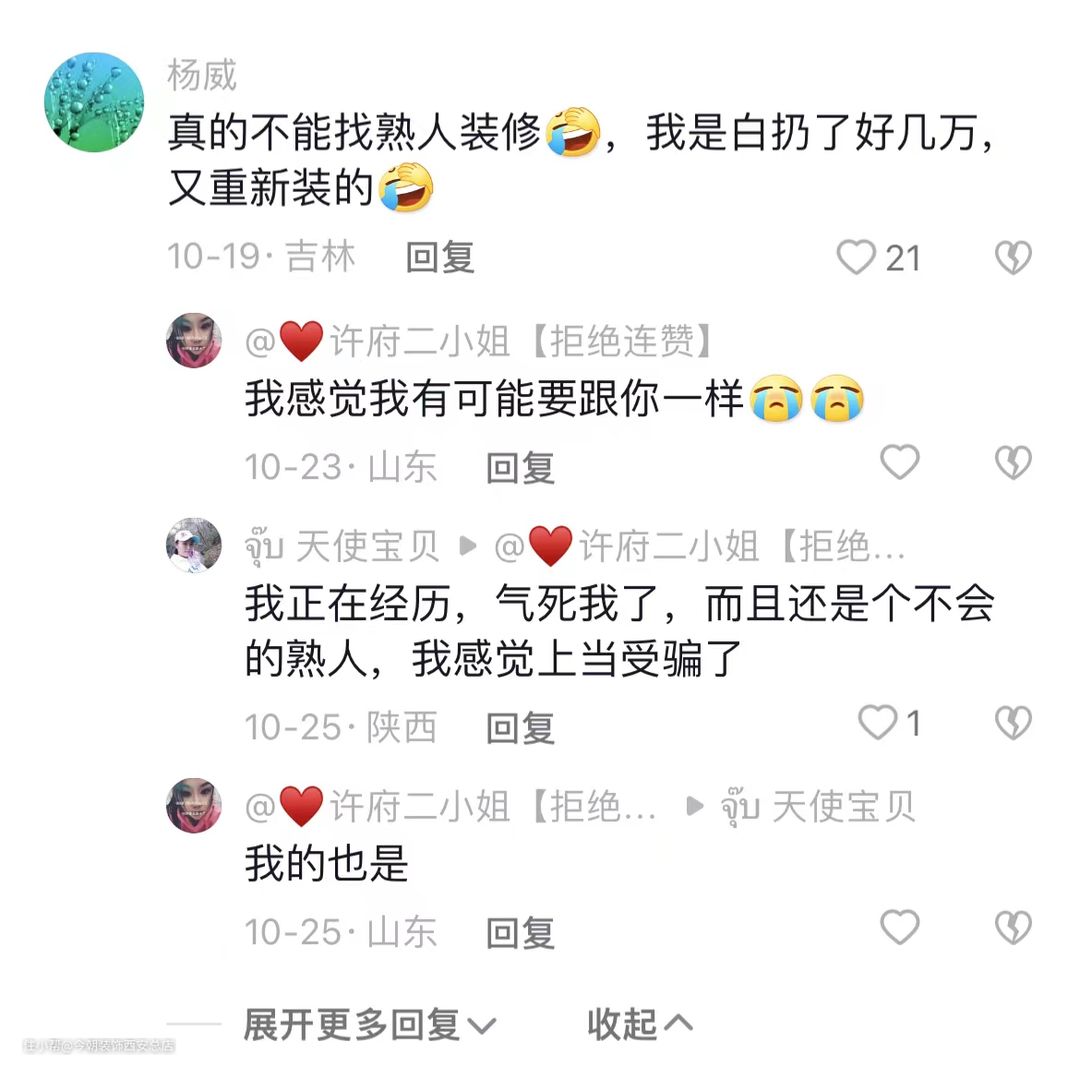This screenshot has width=1080, height=1078.
Task: Open 杨威's profile avatar
Action: (x=94, y=103)
